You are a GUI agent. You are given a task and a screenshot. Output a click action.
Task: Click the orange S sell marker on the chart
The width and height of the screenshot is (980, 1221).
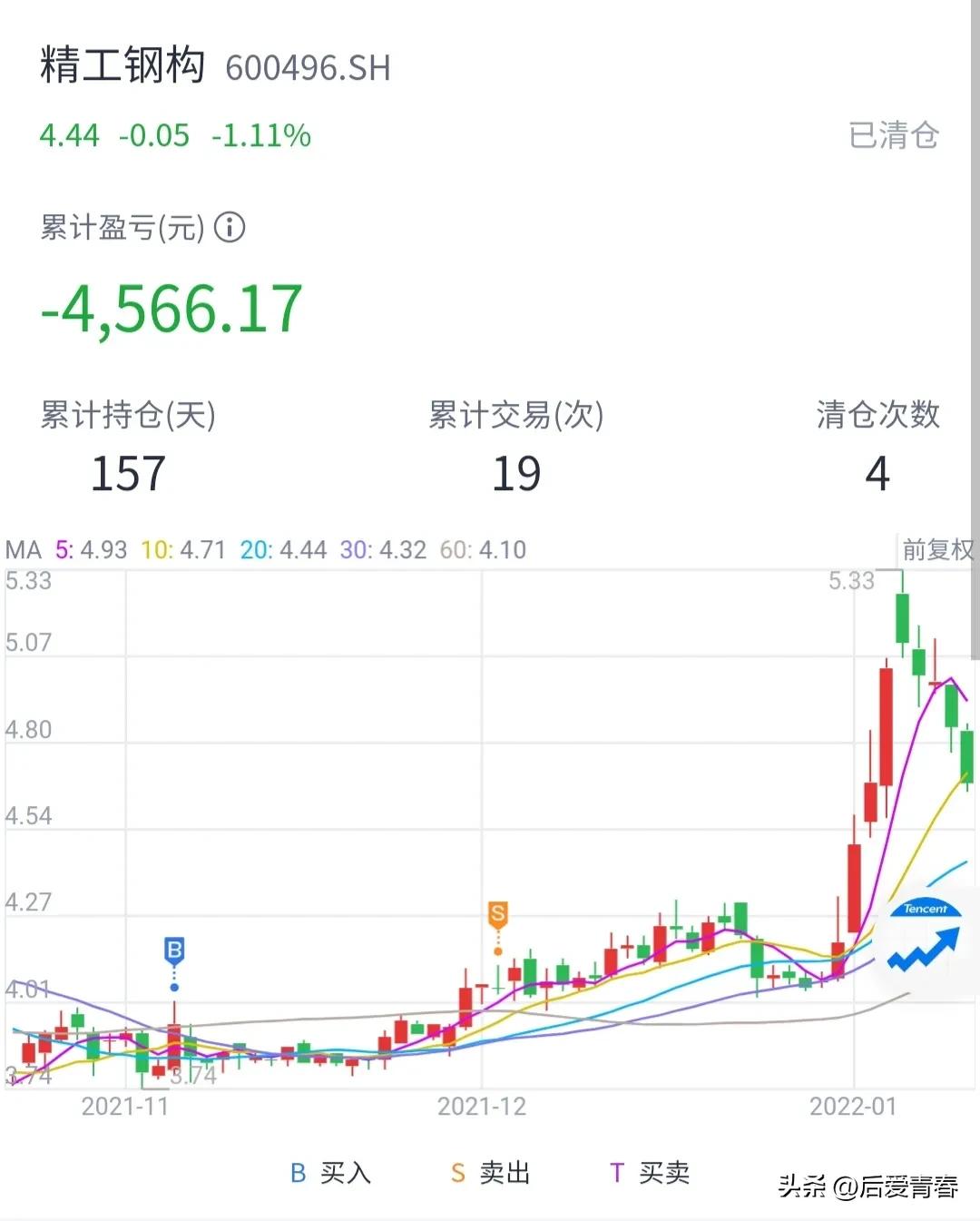pyautogui.click(x=496, y=915)
